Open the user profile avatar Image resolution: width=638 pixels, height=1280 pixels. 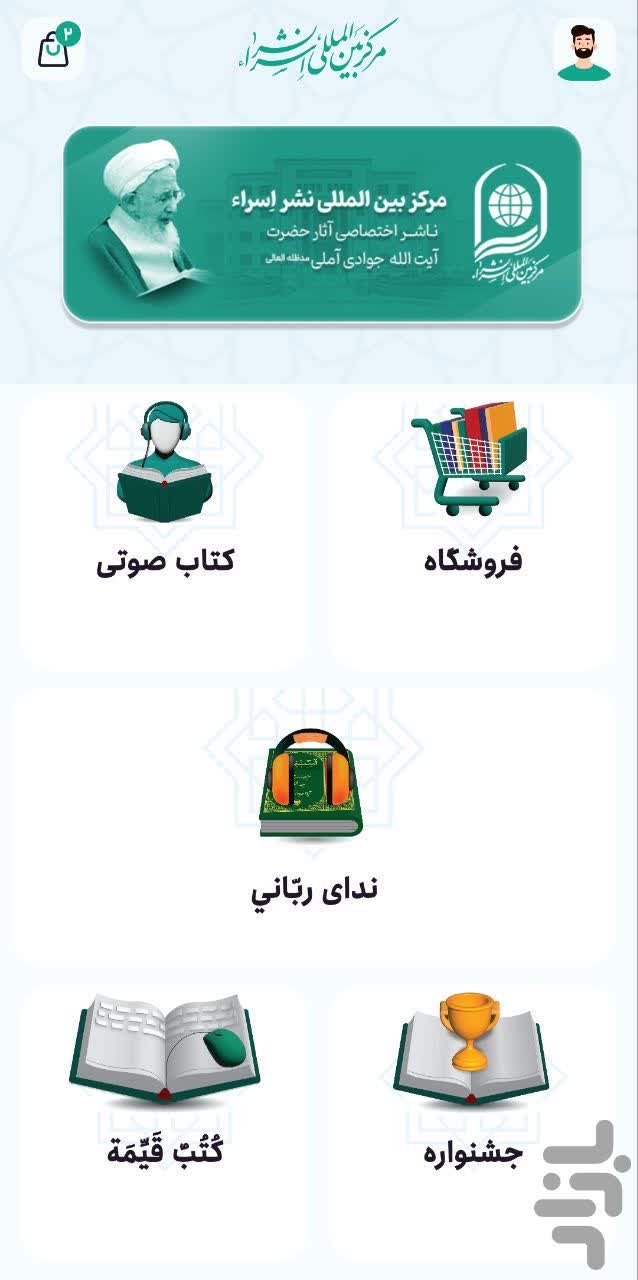point(584,50)
